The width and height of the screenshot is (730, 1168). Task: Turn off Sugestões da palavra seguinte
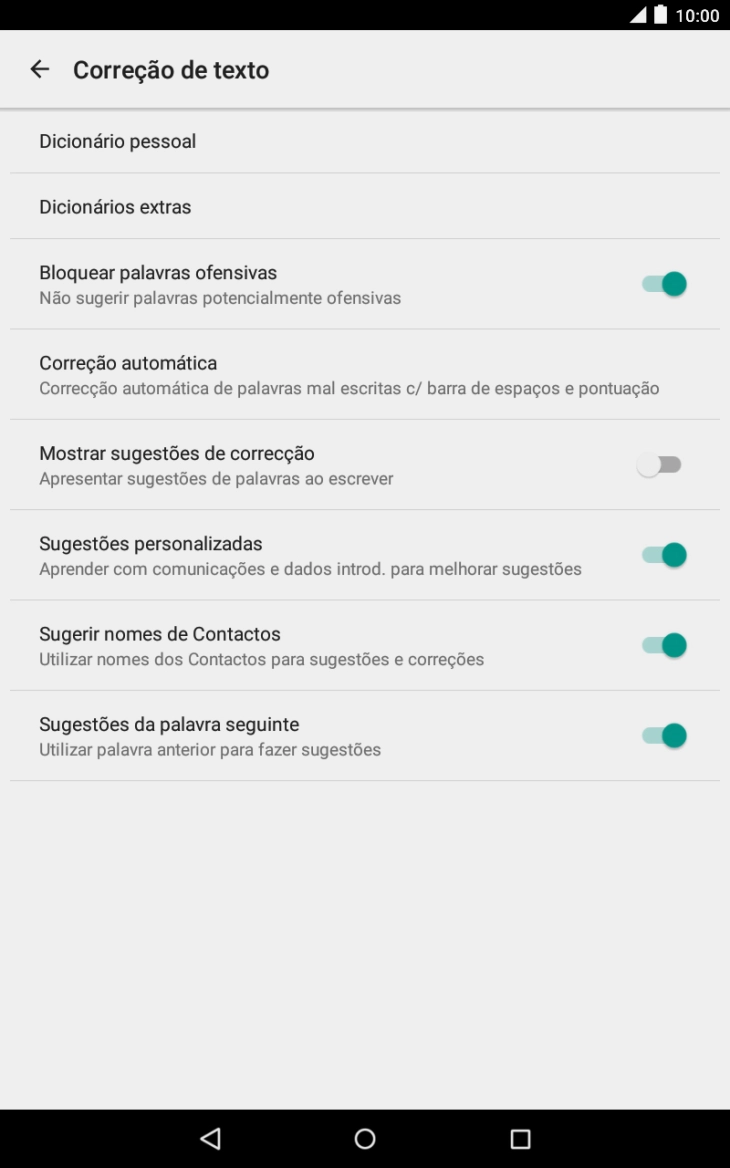661,735
